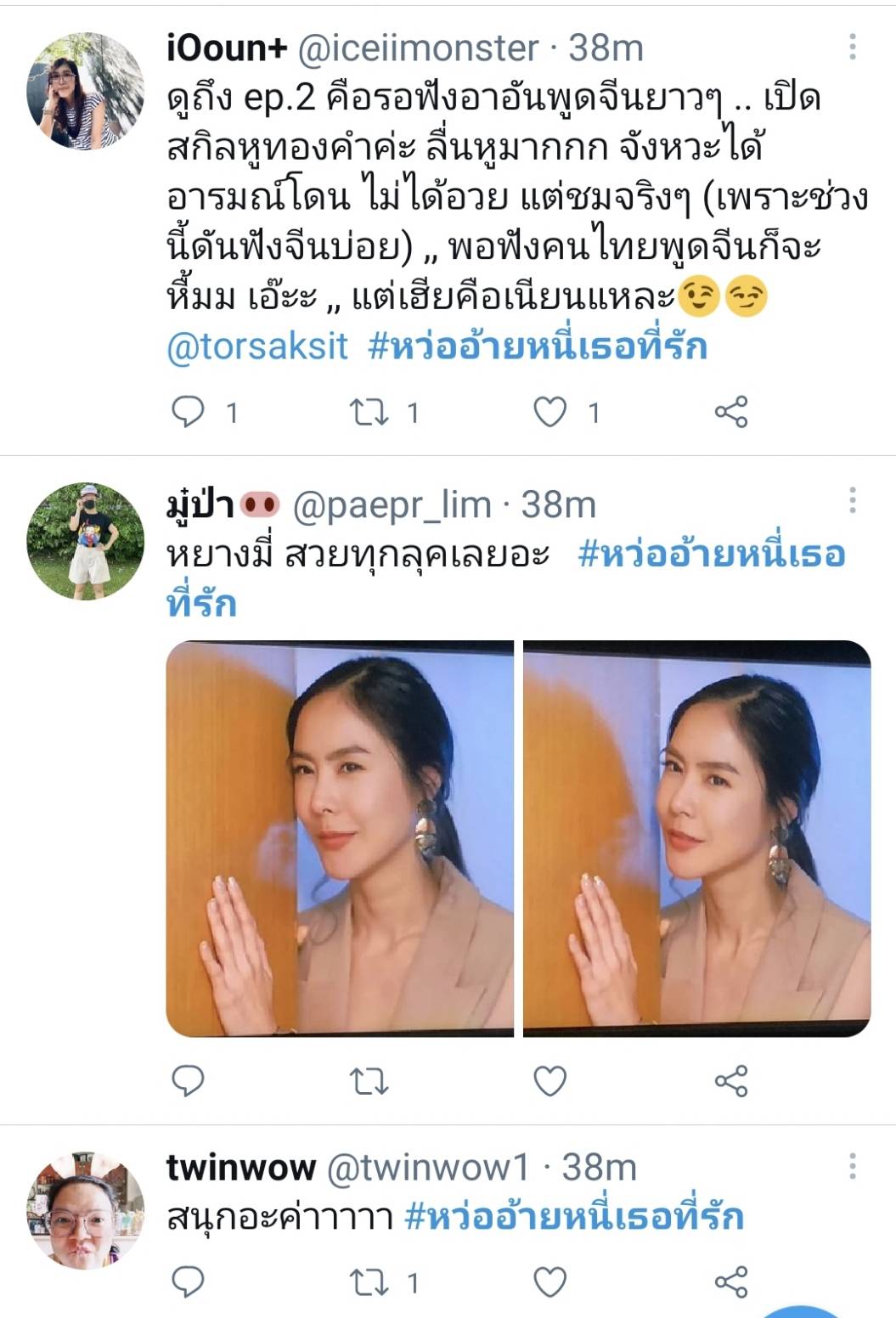This screenshot has height=1318, width=896.
Task: Retweet iOoun+ tweet
Action: 369,413
